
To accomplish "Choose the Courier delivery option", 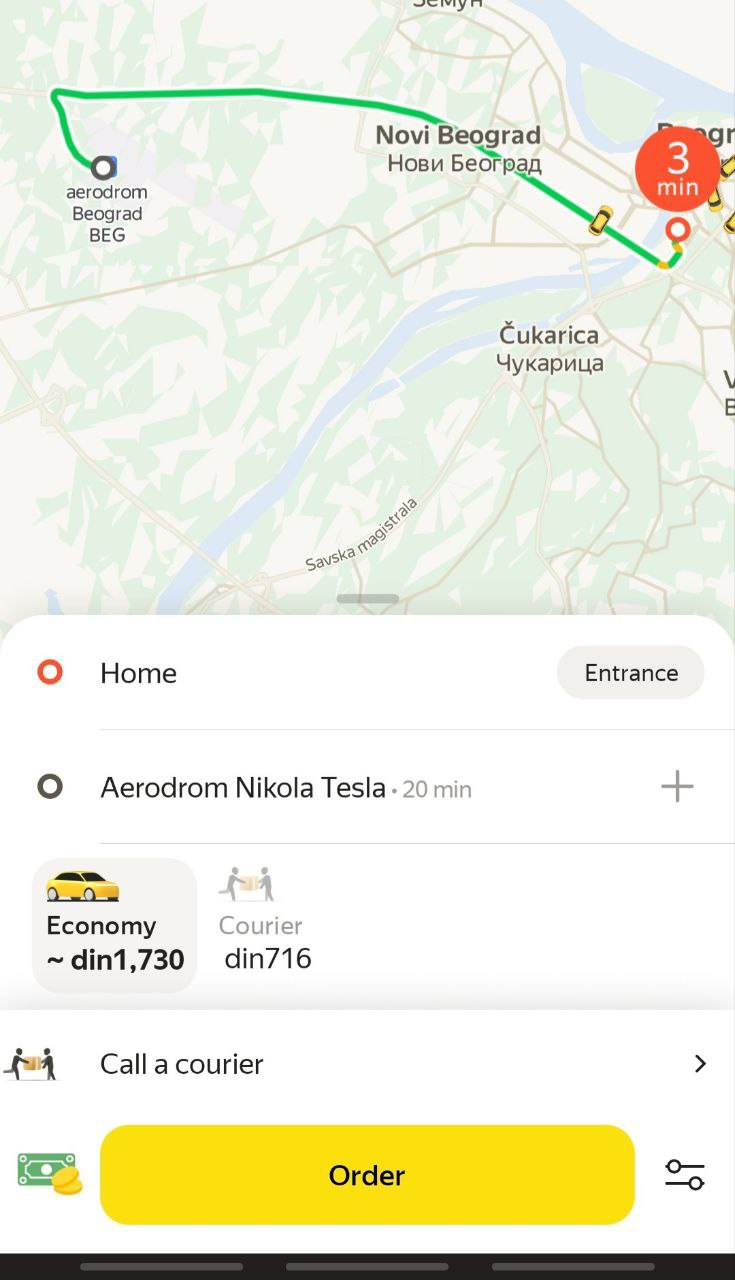I will click(264, 925).
